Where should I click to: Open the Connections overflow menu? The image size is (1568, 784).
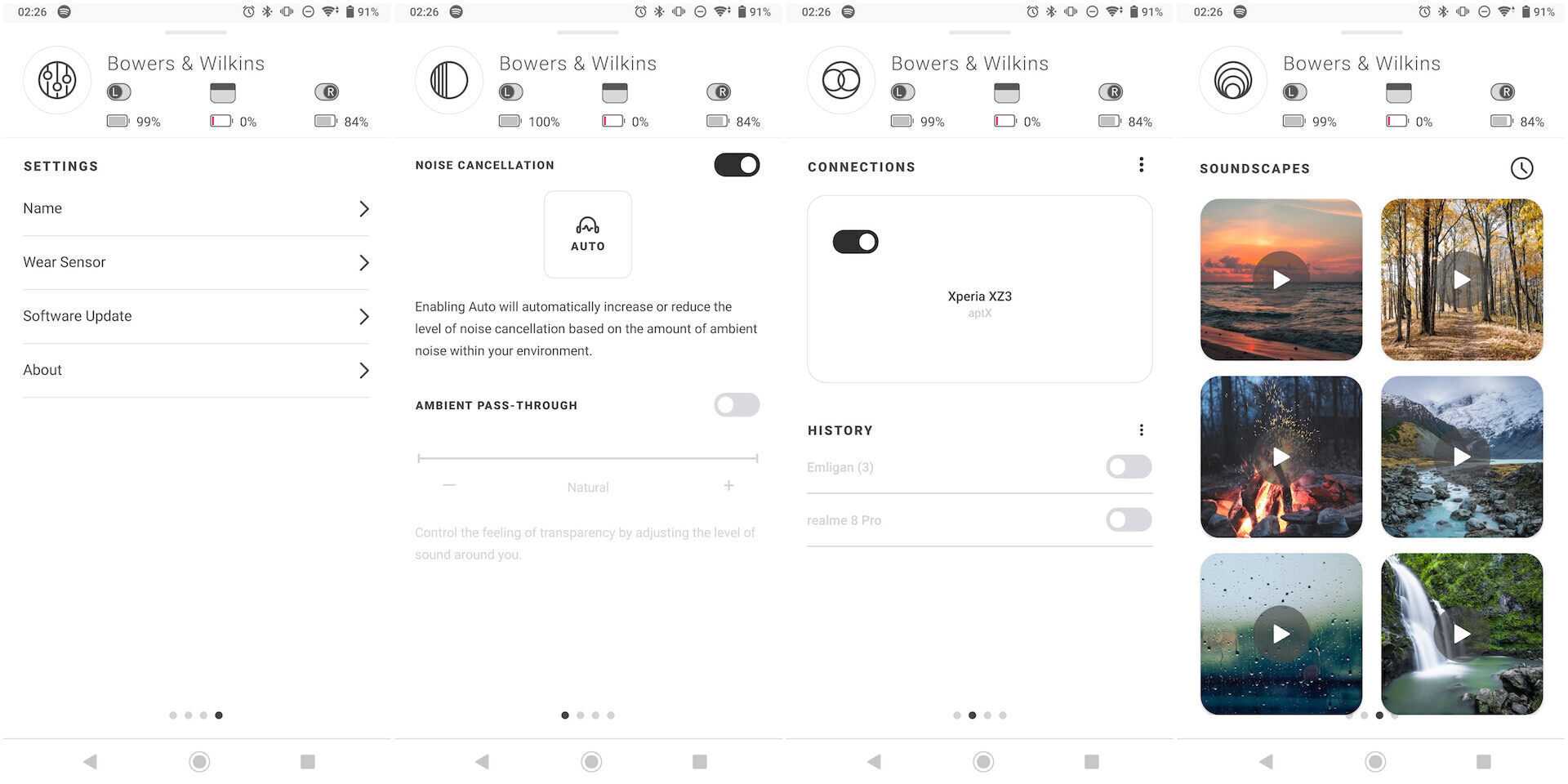tap(1141, 165)
